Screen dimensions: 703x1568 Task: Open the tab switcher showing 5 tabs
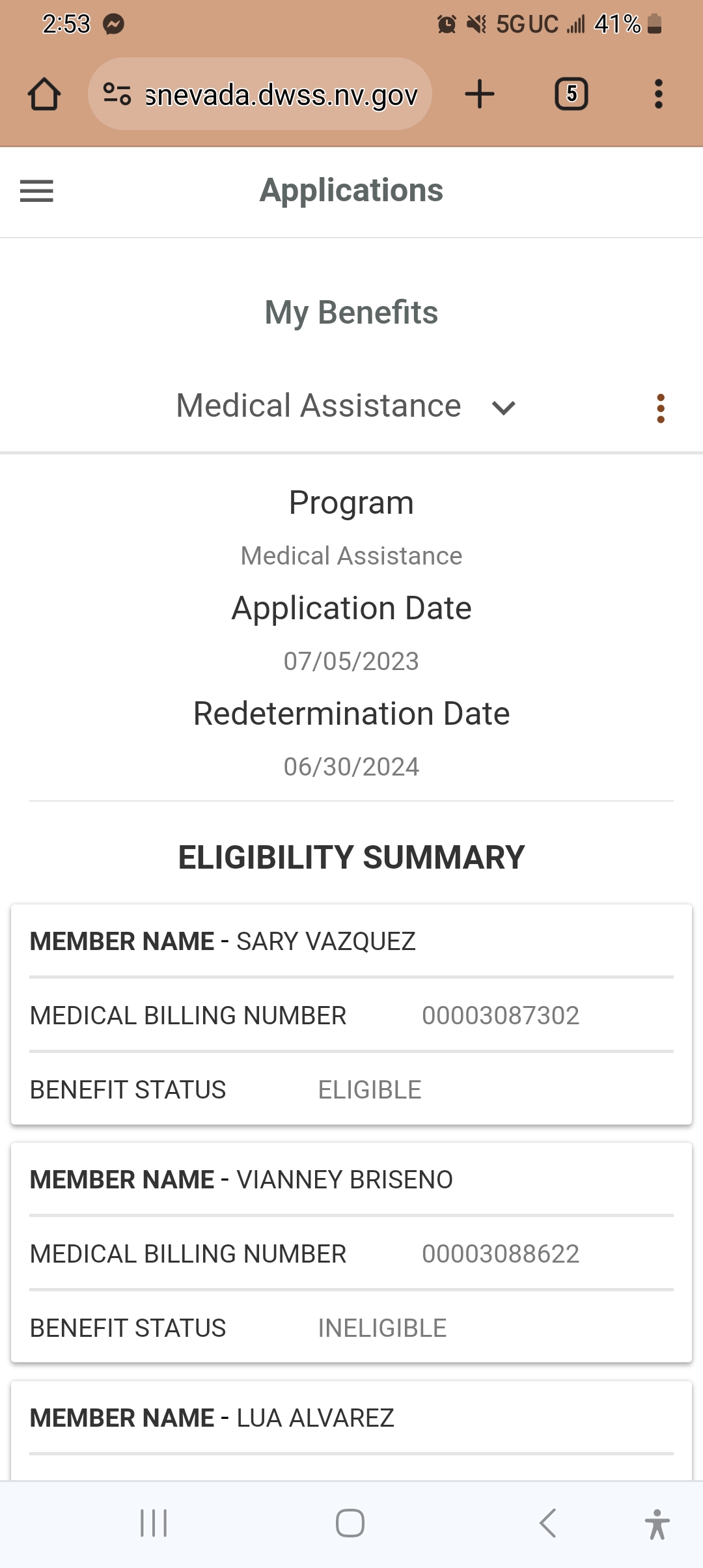pyautogui.click(x=572, y=94)
